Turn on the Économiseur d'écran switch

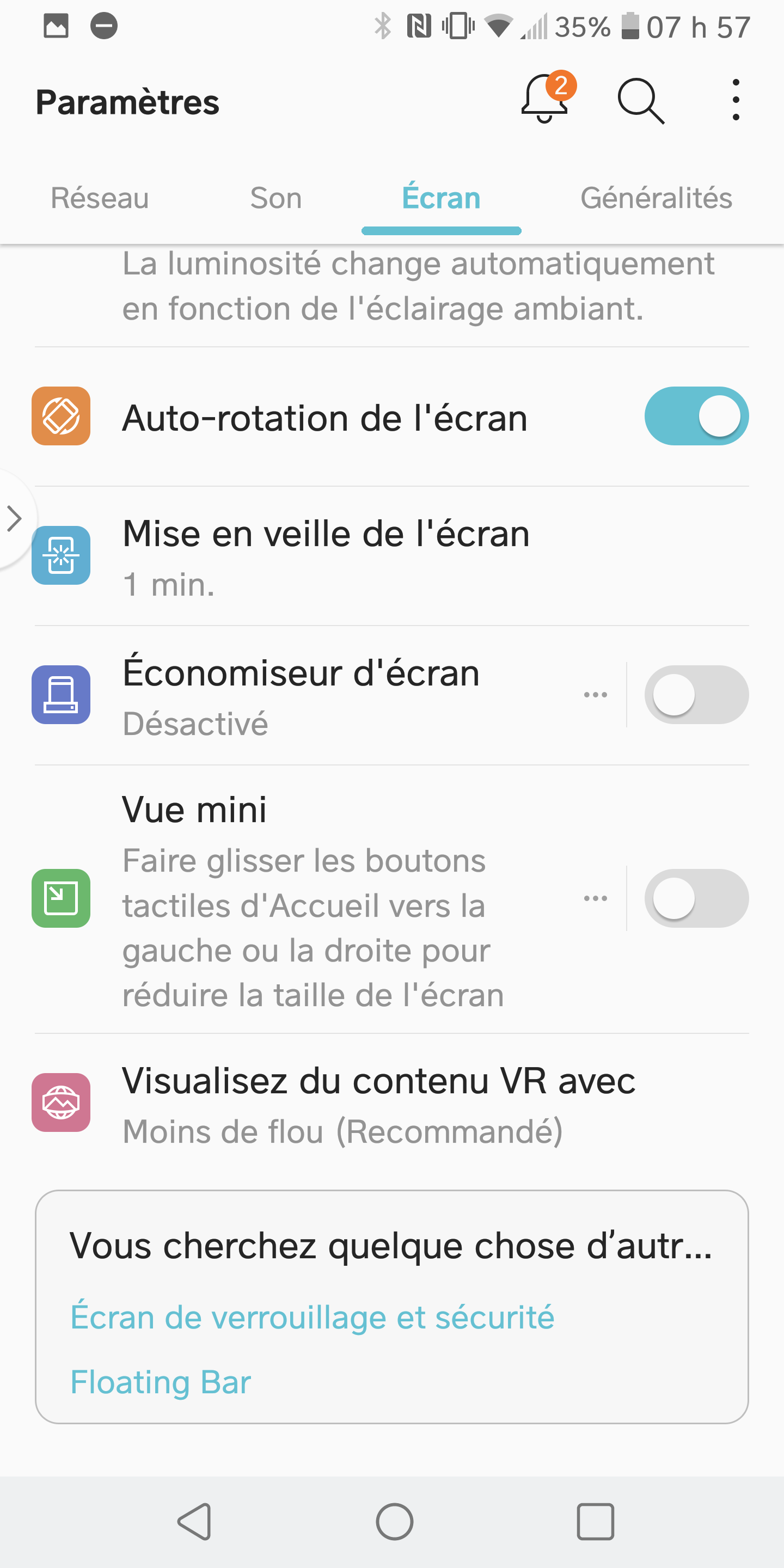[x=696, y=695]
